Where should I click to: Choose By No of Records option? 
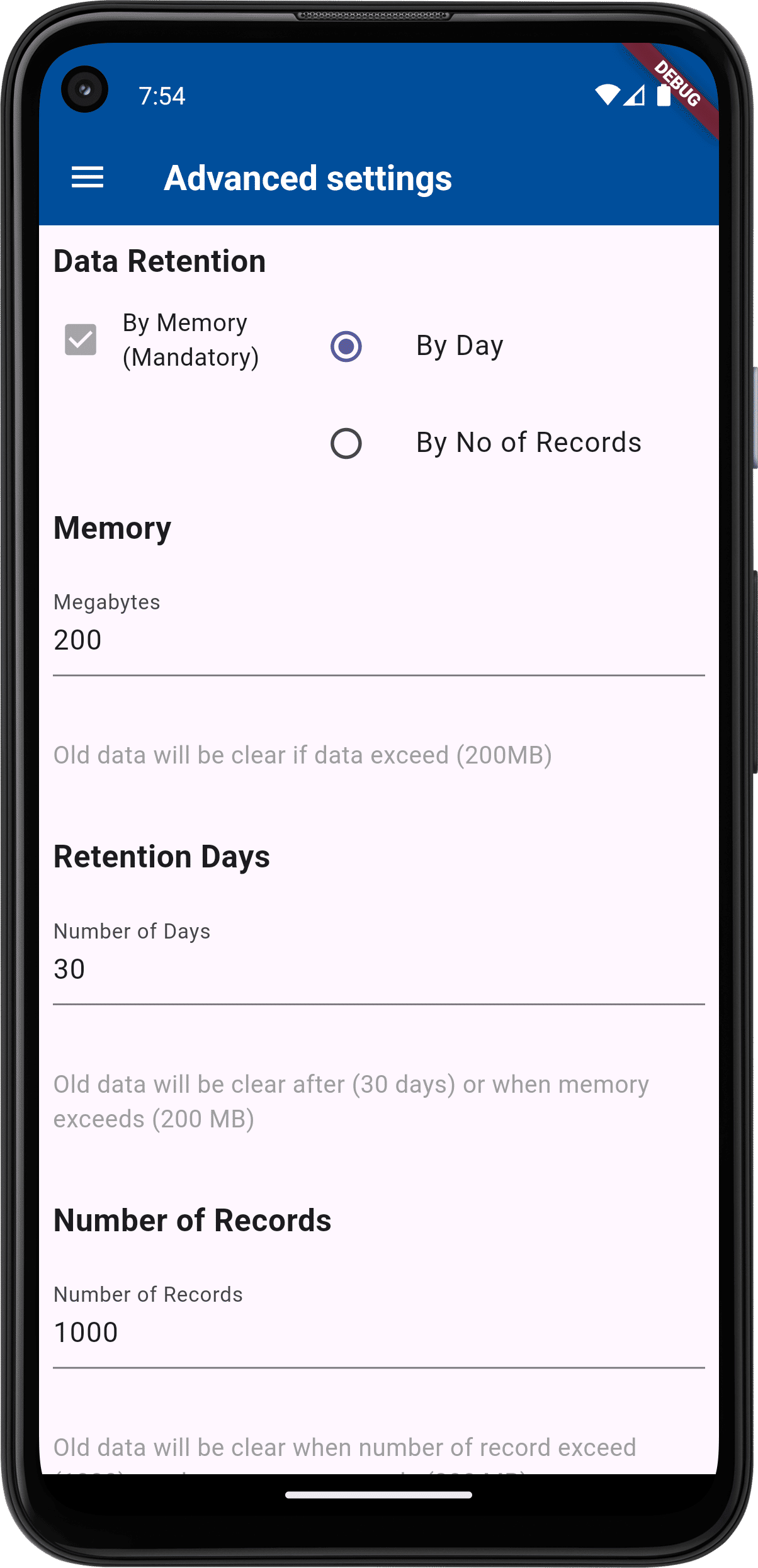(346, 444)
